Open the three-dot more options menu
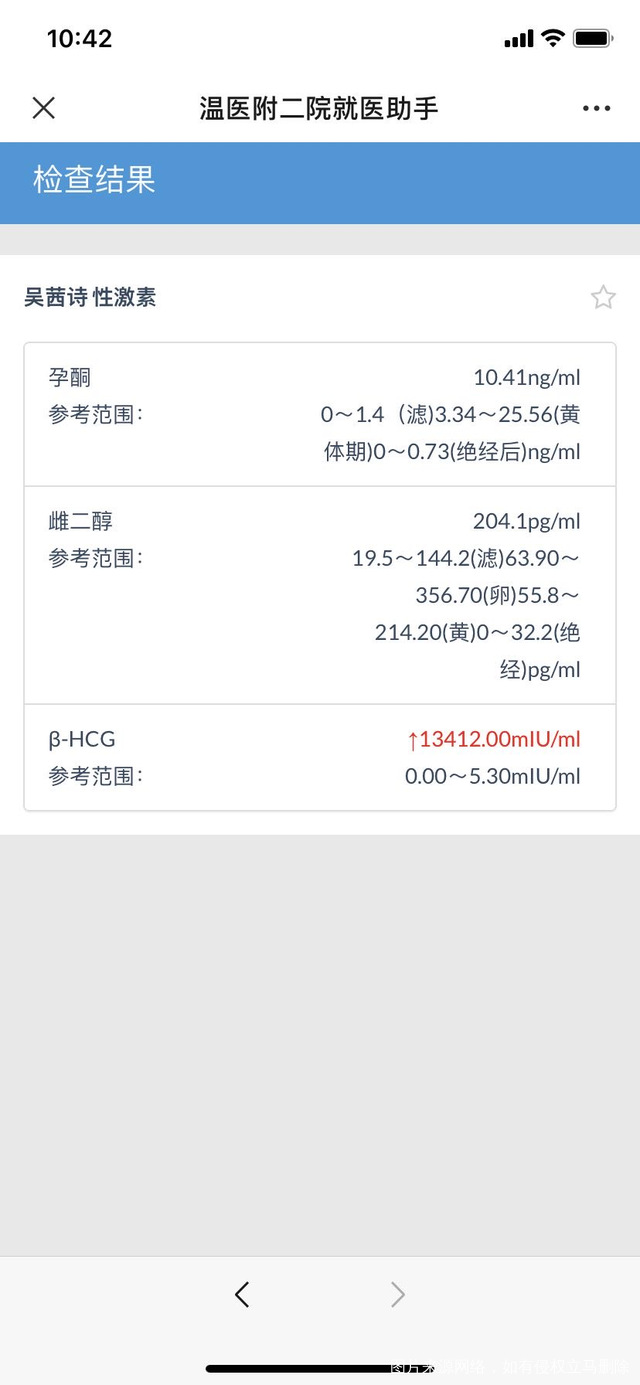 coord(596,108)
